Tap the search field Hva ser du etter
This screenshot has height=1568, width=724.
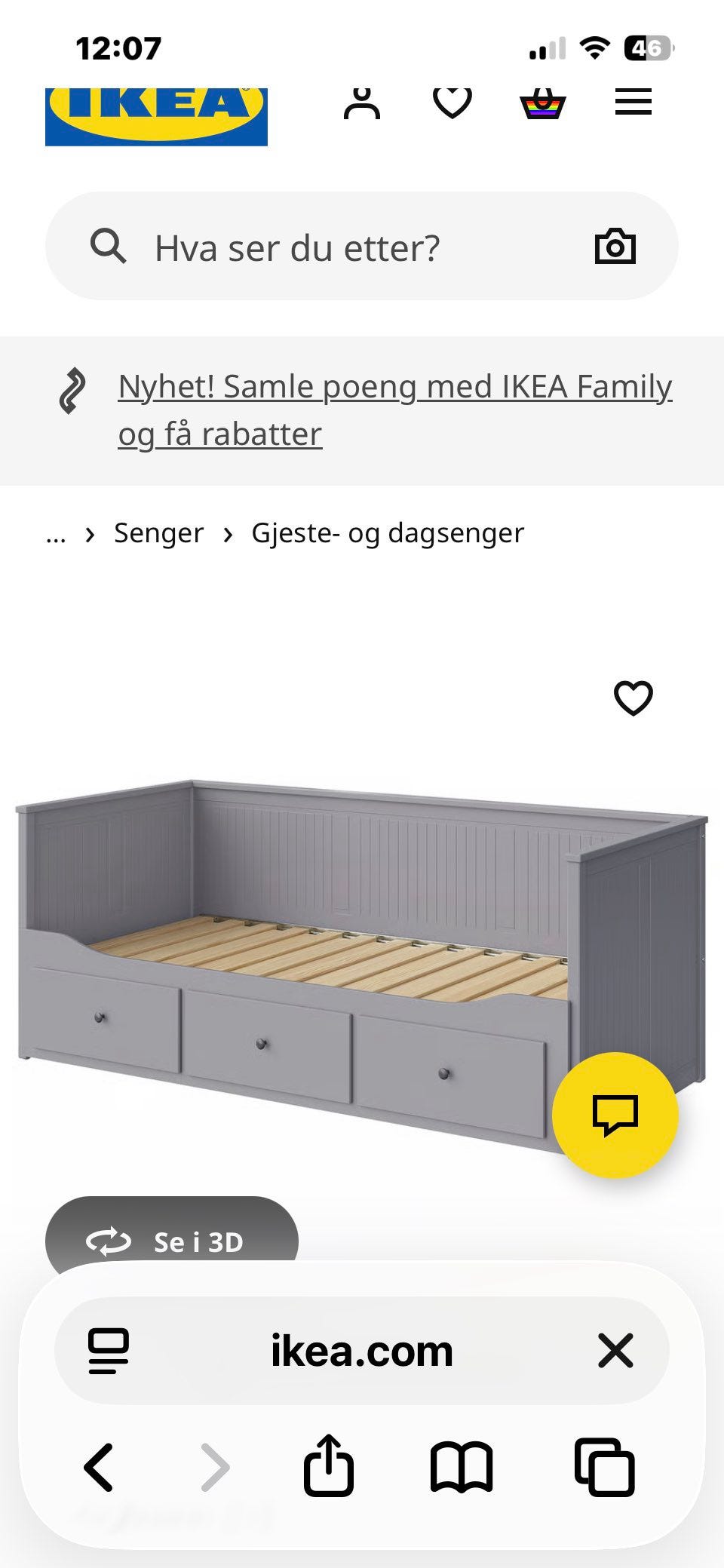tap(296, 246)
